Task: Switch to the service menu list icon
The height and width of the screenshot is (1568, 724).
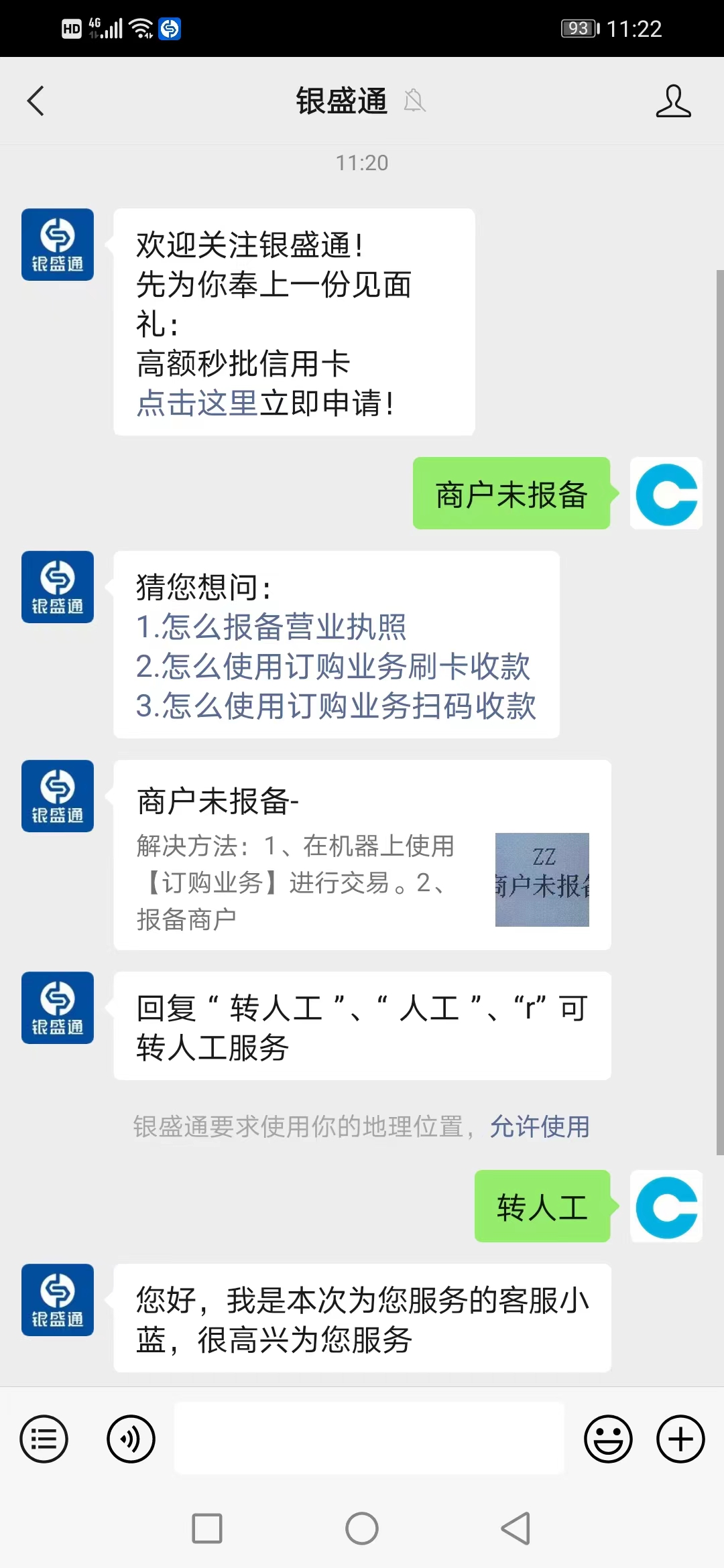Action: (x=44, y=1439)
